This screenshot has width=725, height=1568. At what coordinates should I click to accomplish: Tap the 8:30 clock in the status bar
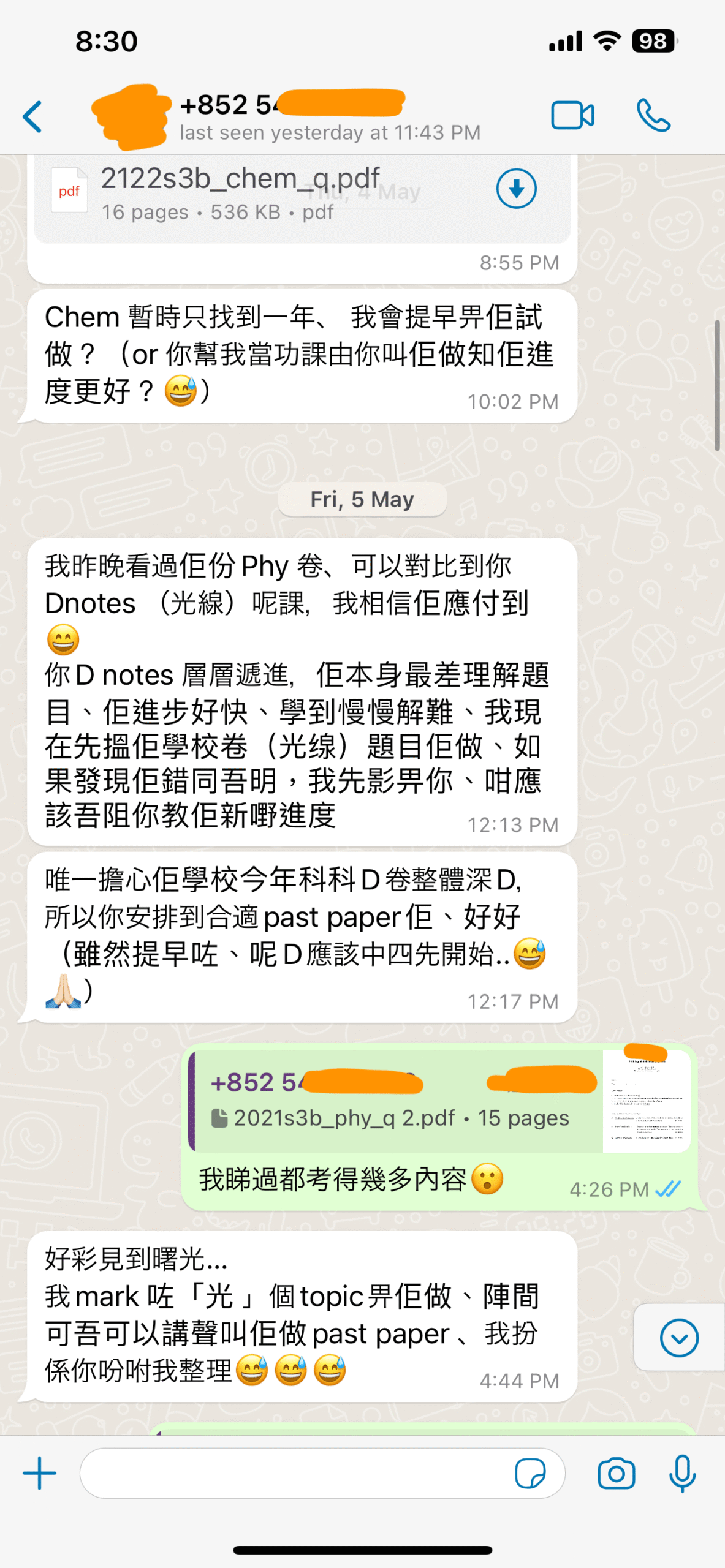[105, 40]
